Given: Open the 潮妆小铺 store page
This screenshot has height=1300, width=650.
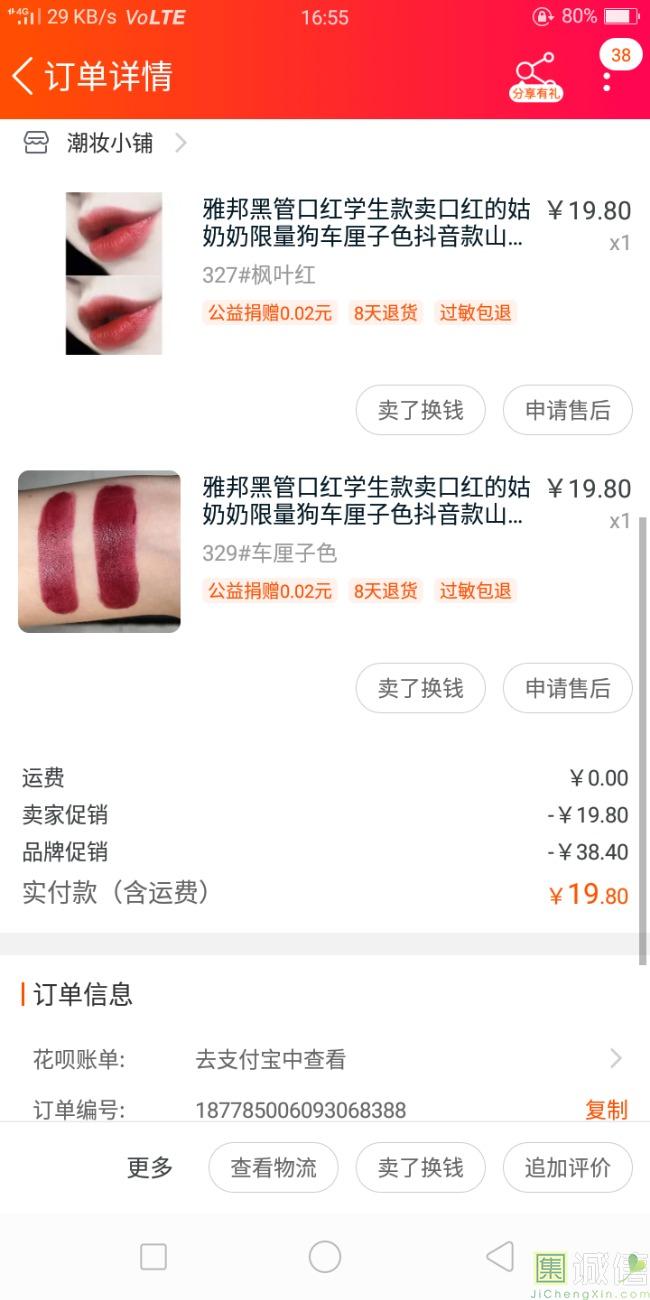Looking at the screenshot, I should click(x=105, y=143).
